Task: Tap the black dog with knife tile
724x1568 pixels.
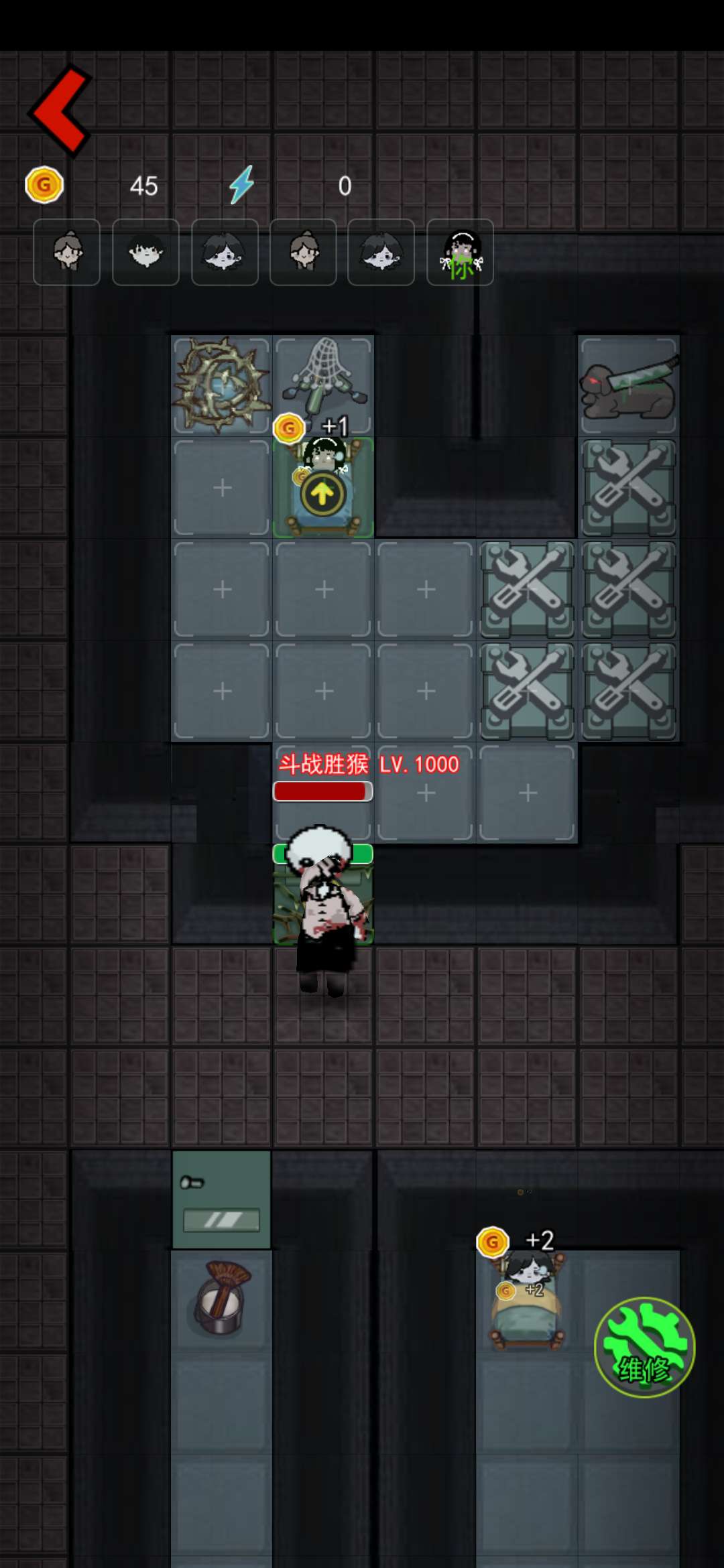Action: [x=629, y=386]
